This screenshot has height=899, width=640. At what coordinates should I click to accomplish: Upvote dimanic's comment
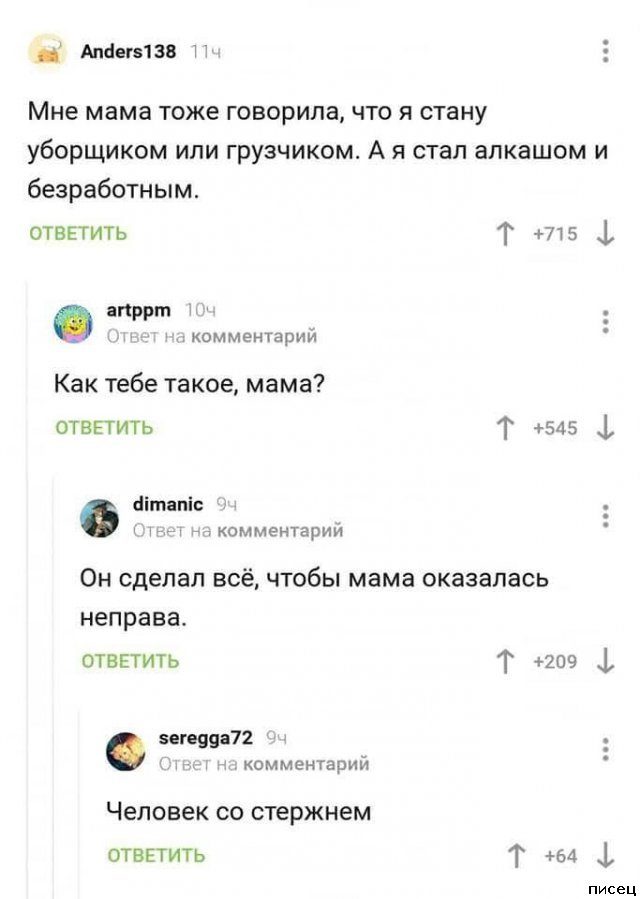pyautogui.click(x=507, y=660)
